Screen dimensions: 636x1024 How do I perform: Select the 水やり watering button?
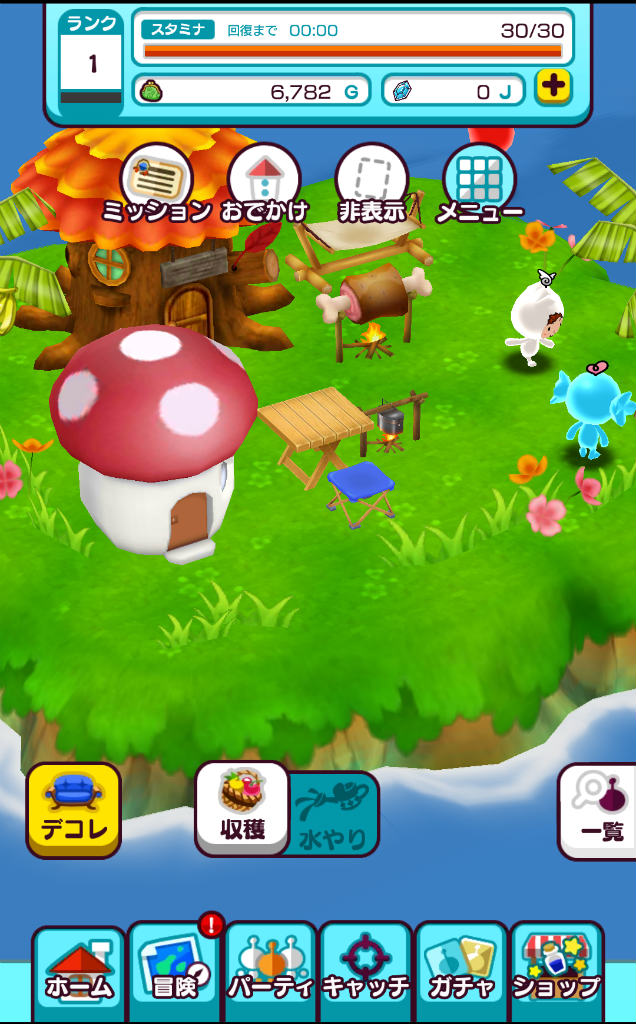click(x=334, y=814)
